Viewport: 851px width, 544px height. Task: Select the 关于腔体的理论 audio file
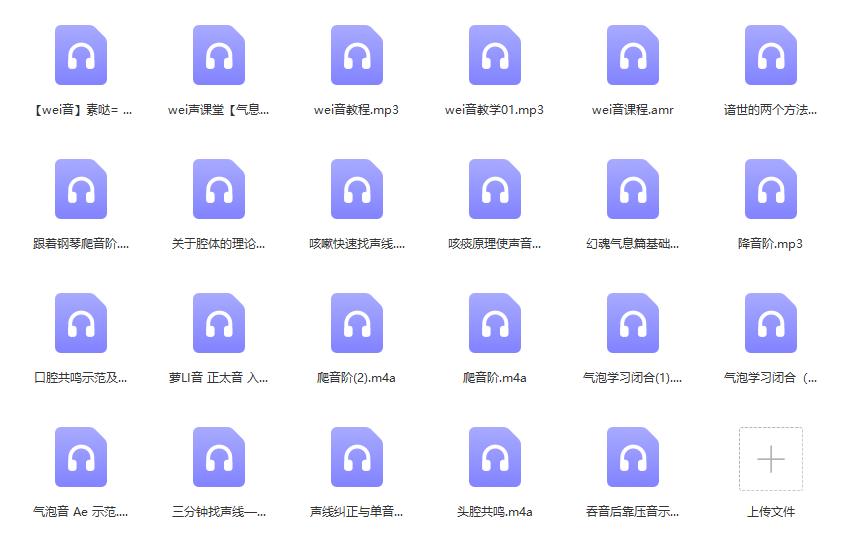click(219, 190)
